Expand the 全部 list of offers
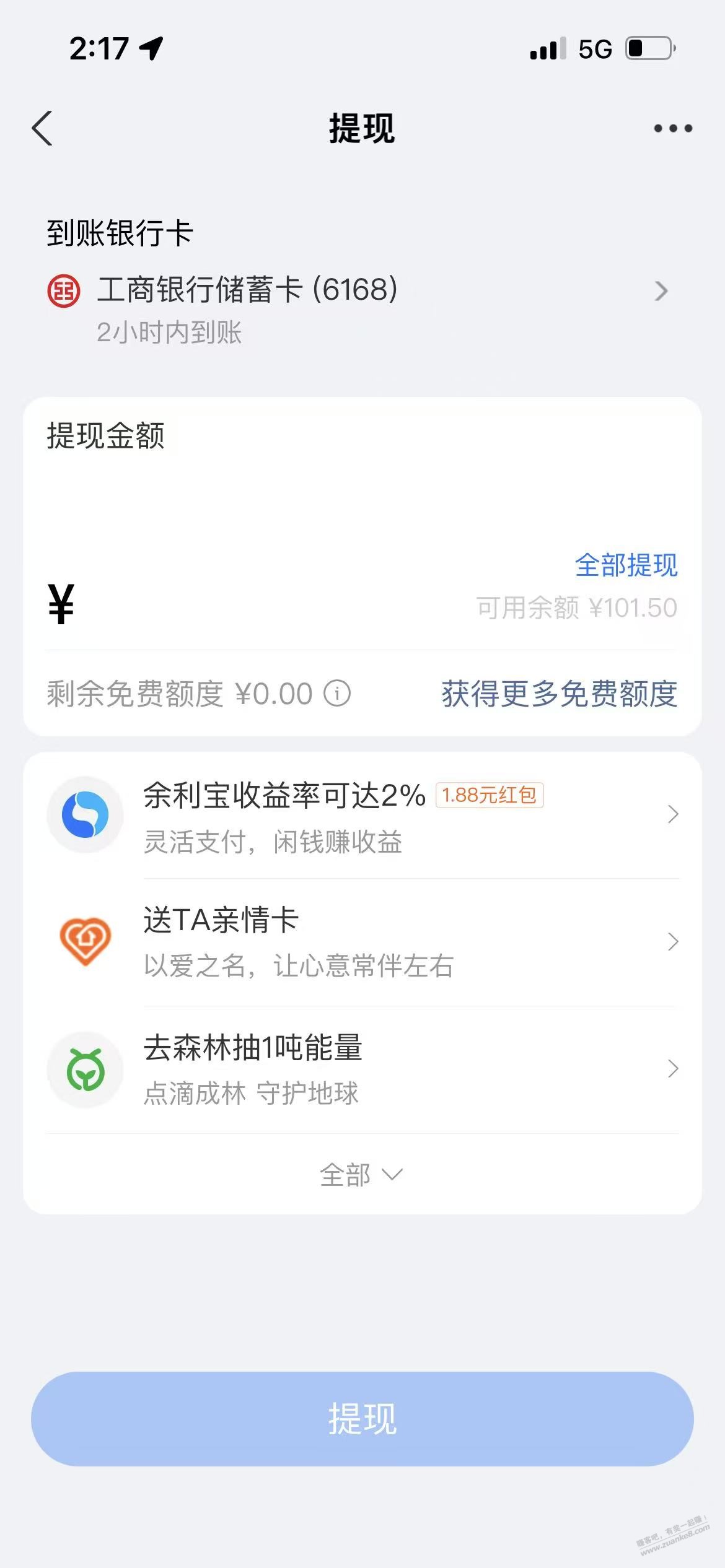Screen dimensions: 725x1568 click(361, 1175)
